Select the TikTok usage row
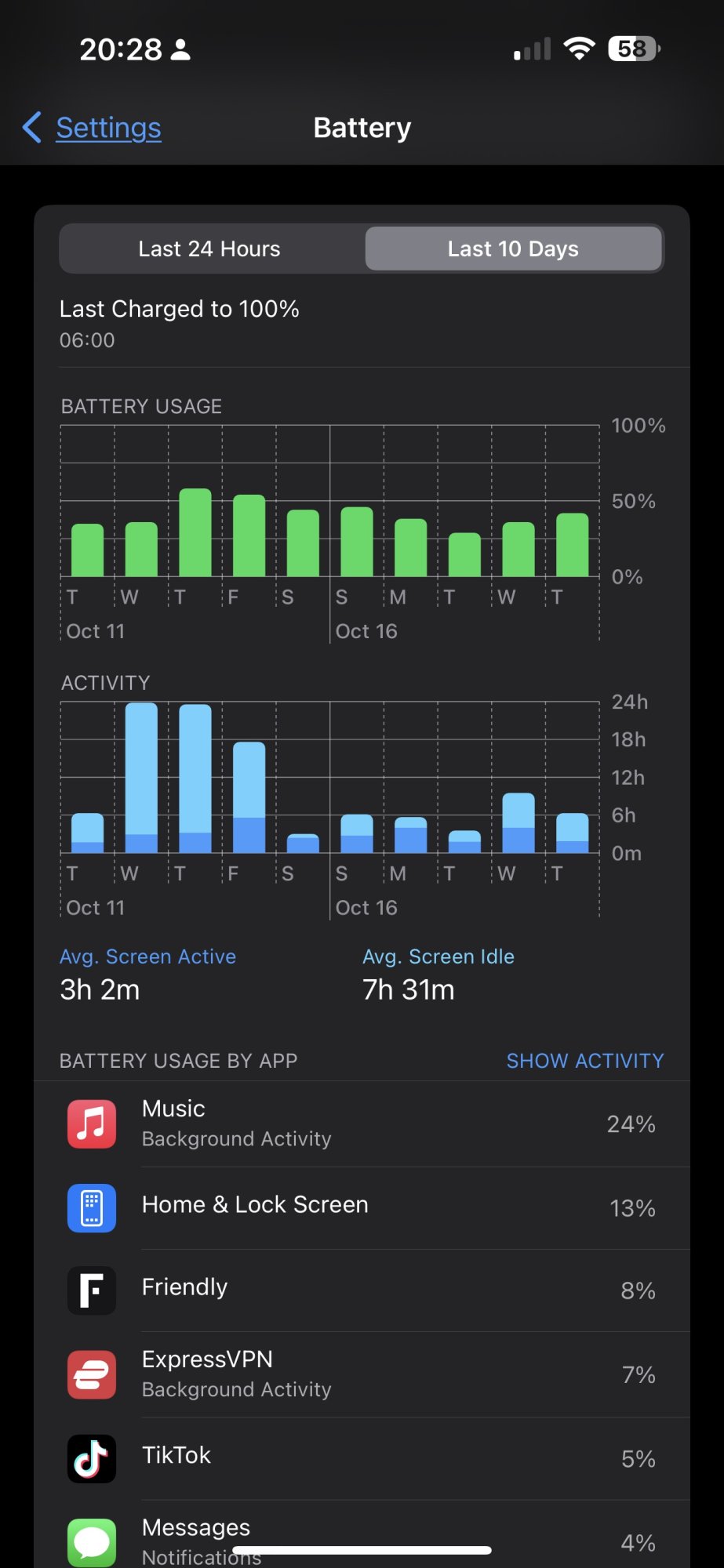724x1568 pixels. 362,1458
